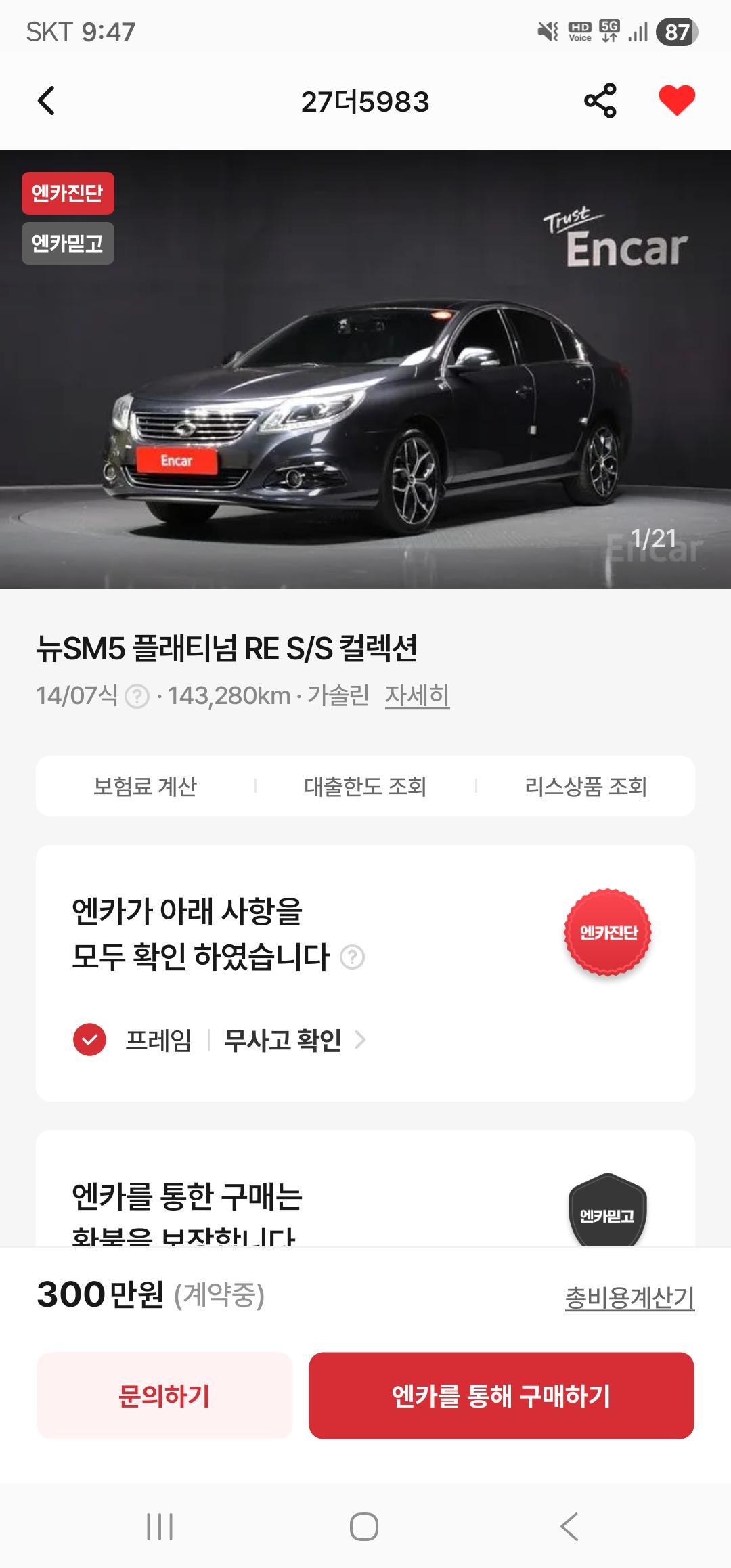Switch to 대출한도 조회
This screenshot has height=1568, width=731.
pyautogui.click(x=365, y=787)
